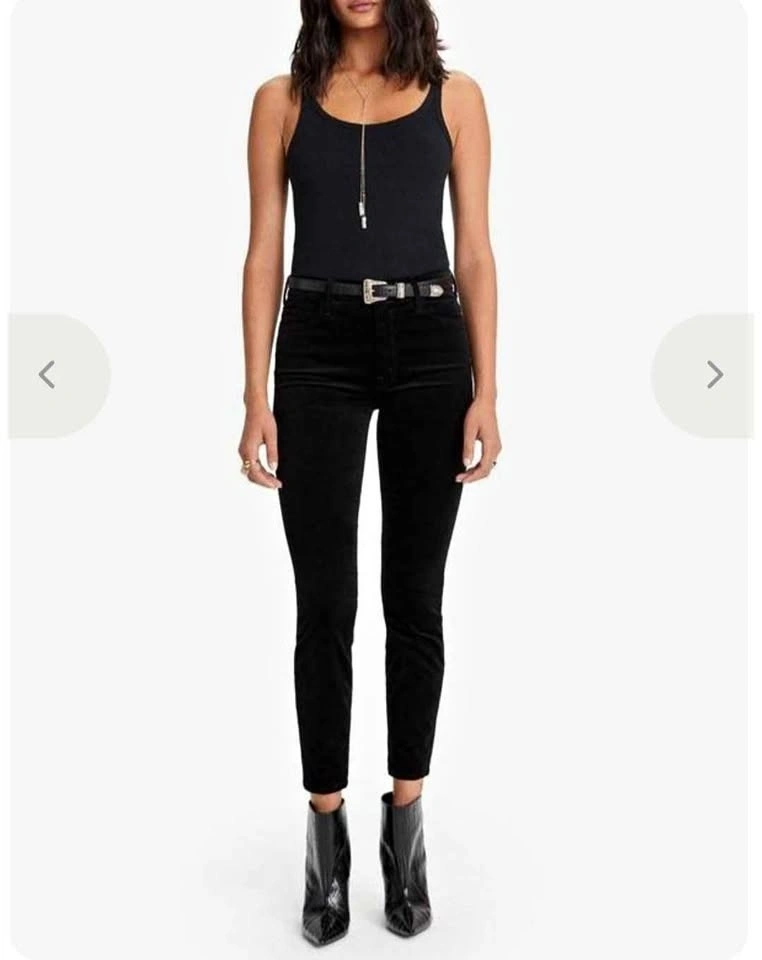Image resolution: width=762 pixels, height=960 pixels.
Task: Go to the previous product photo
Action: click(x=58, y=375)
